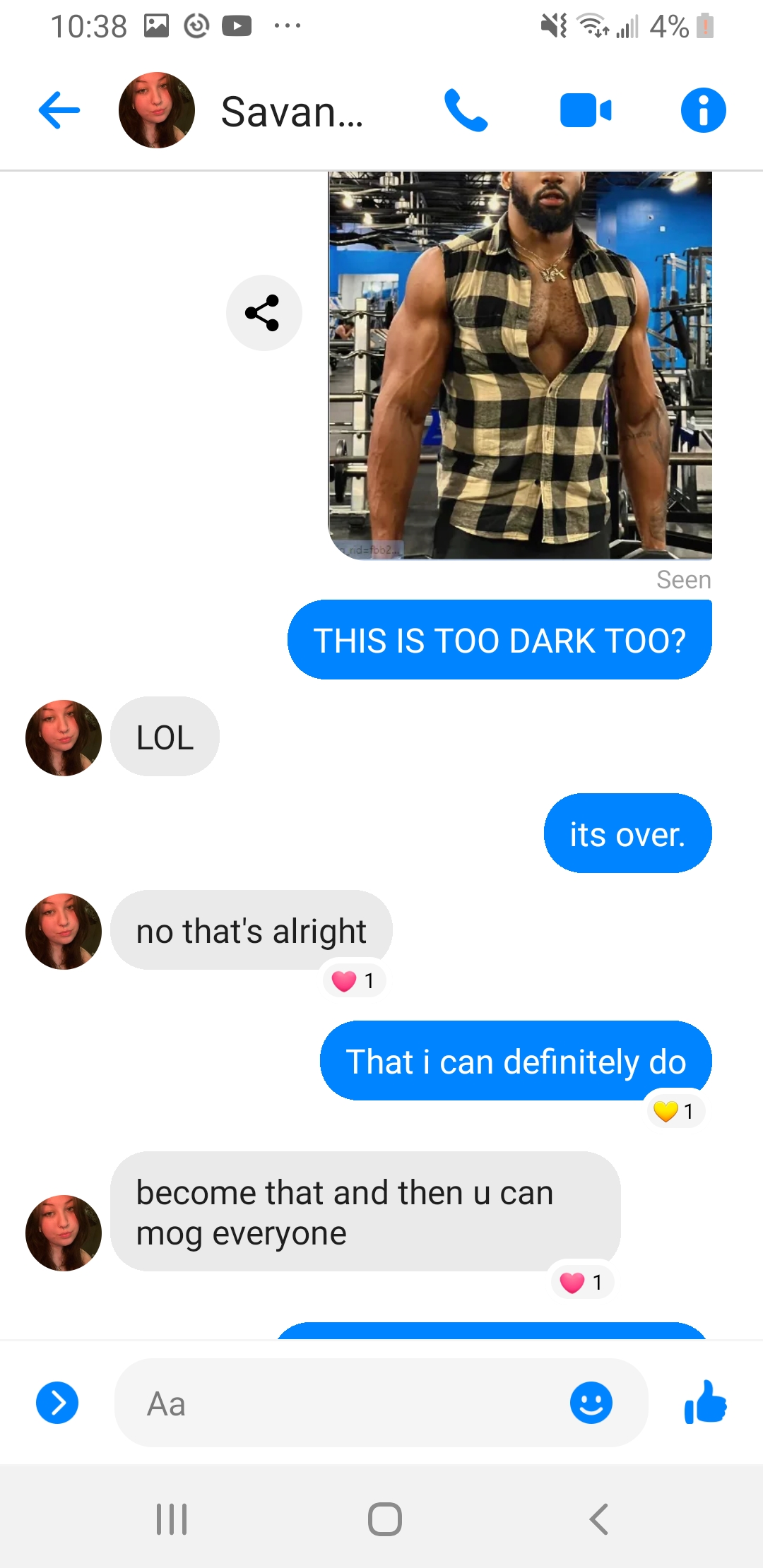Expand more composer options arrow
The width and height of the screenshot is (763, 1568).
point(57,1403)
